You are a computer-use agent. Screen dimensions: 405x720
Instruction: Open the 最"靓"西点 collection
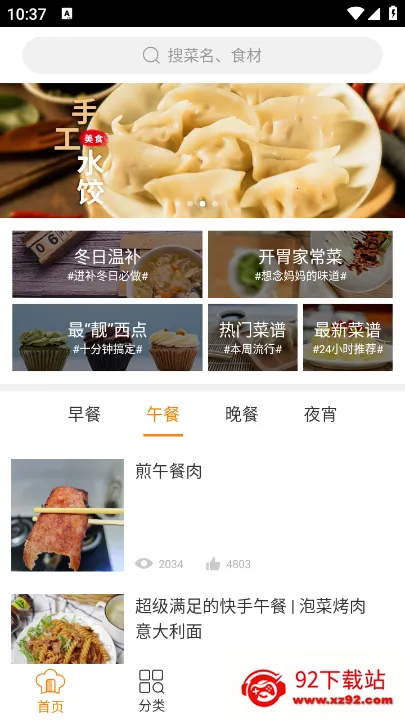[x=107, y=337]
